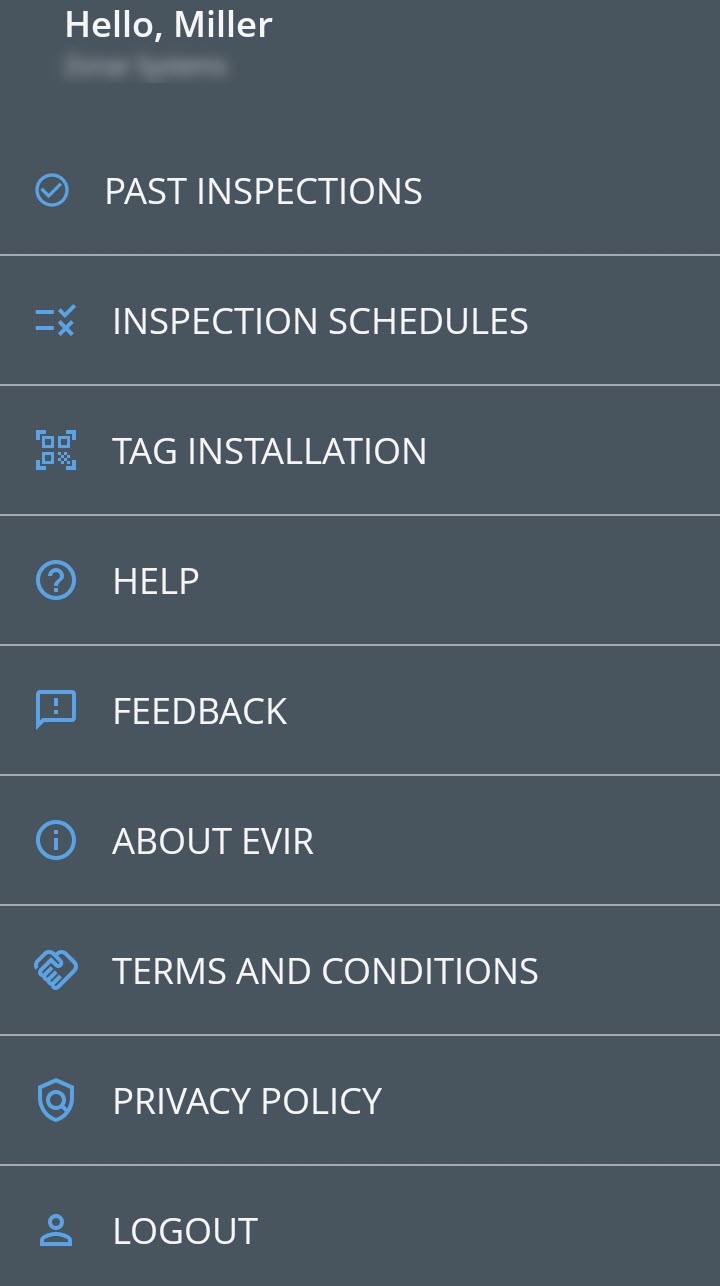Open Terms and Conditions
The width and height of the screenshot is (720, 1286).
(326, 969)
